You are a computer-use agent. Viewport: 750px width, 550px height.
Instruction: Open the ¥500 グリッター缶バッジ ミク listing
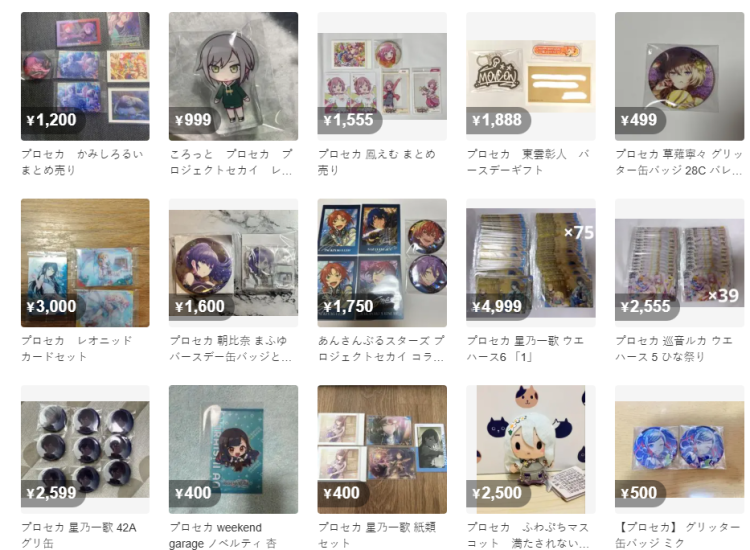679,448
